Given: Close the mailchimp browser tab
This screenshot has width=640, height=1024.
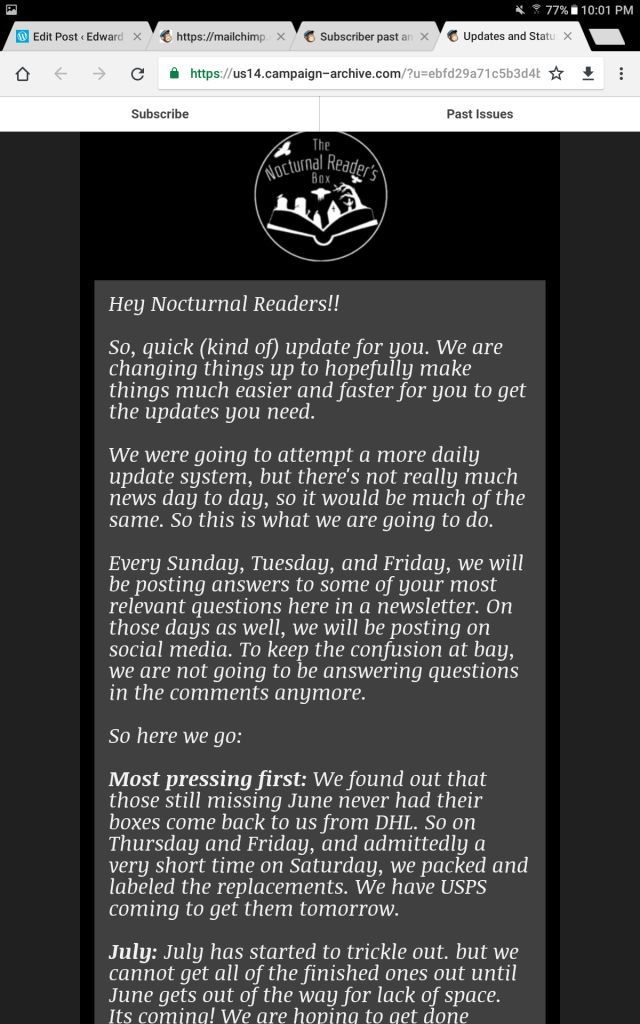Looking at the screenshot, I should coord(281,37).
